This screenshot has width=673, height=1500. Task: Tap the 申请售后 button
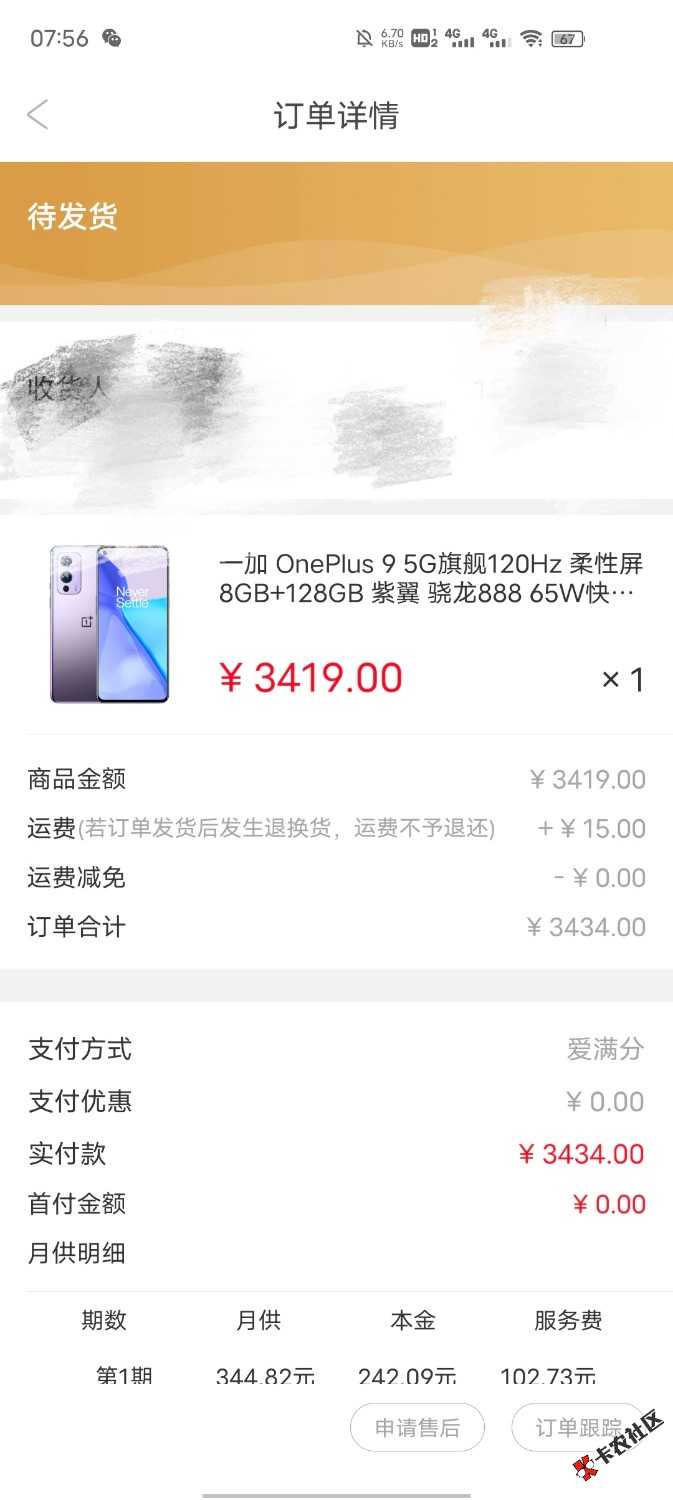pos(417,1428)
